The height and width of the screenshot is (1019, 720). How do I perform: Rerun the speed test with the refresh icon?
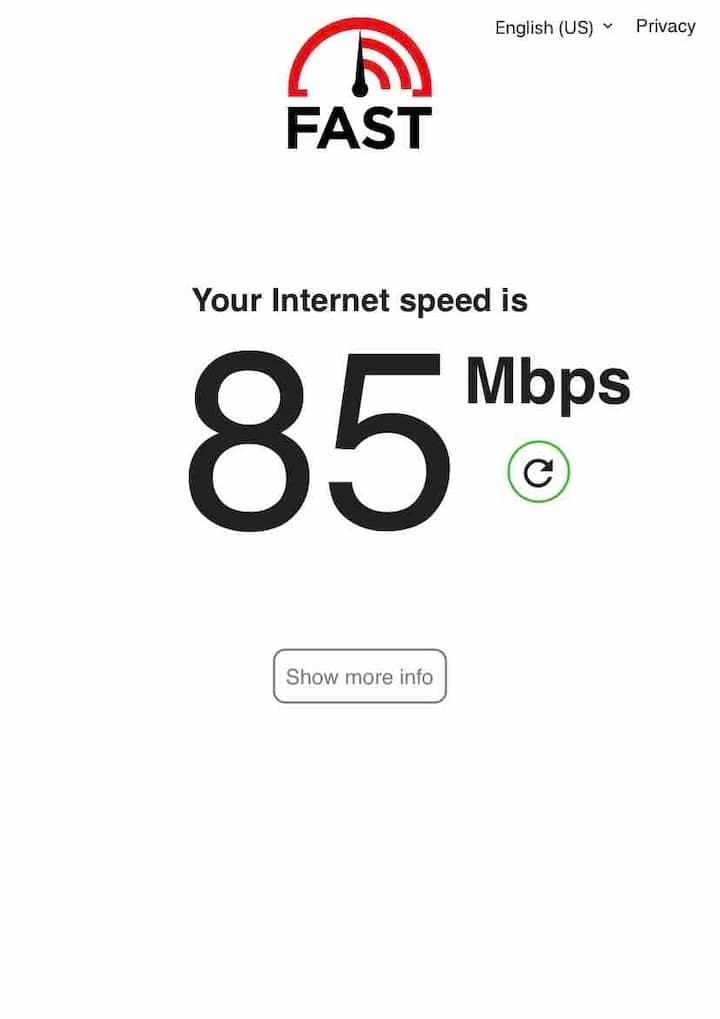pos(538,472)
